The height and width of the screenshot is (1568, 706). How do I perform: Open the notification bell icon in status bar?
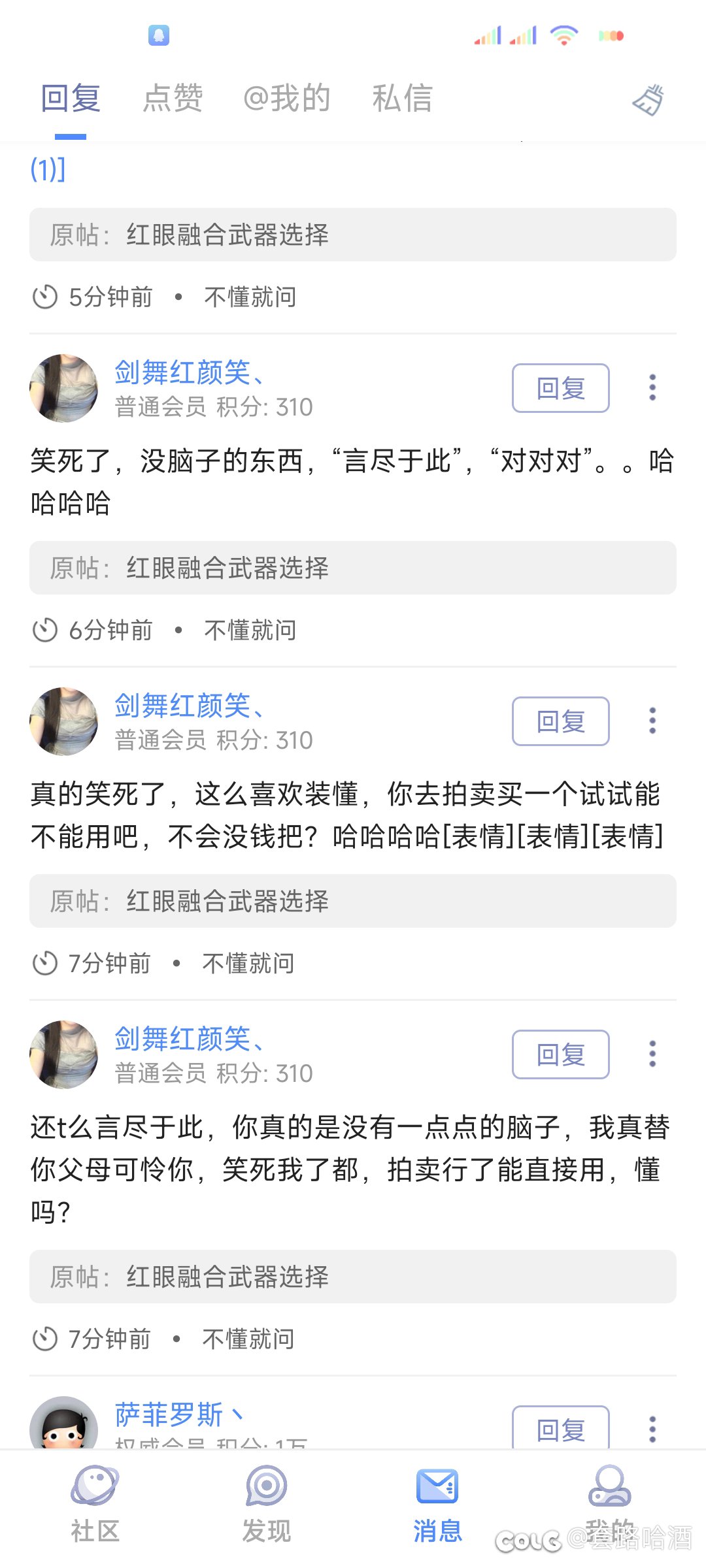[x=159, y=36]
